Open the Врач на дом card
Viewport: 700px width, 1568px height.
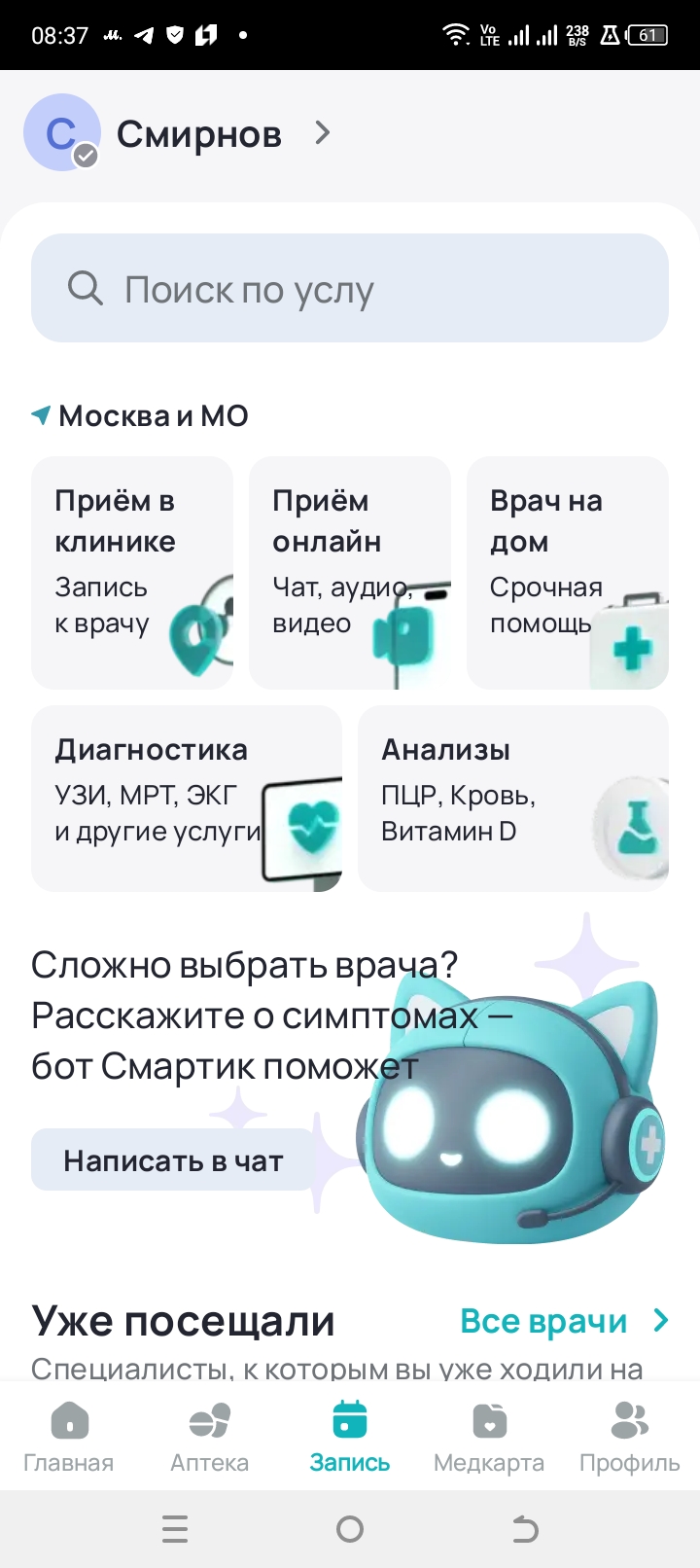(568, 573)
